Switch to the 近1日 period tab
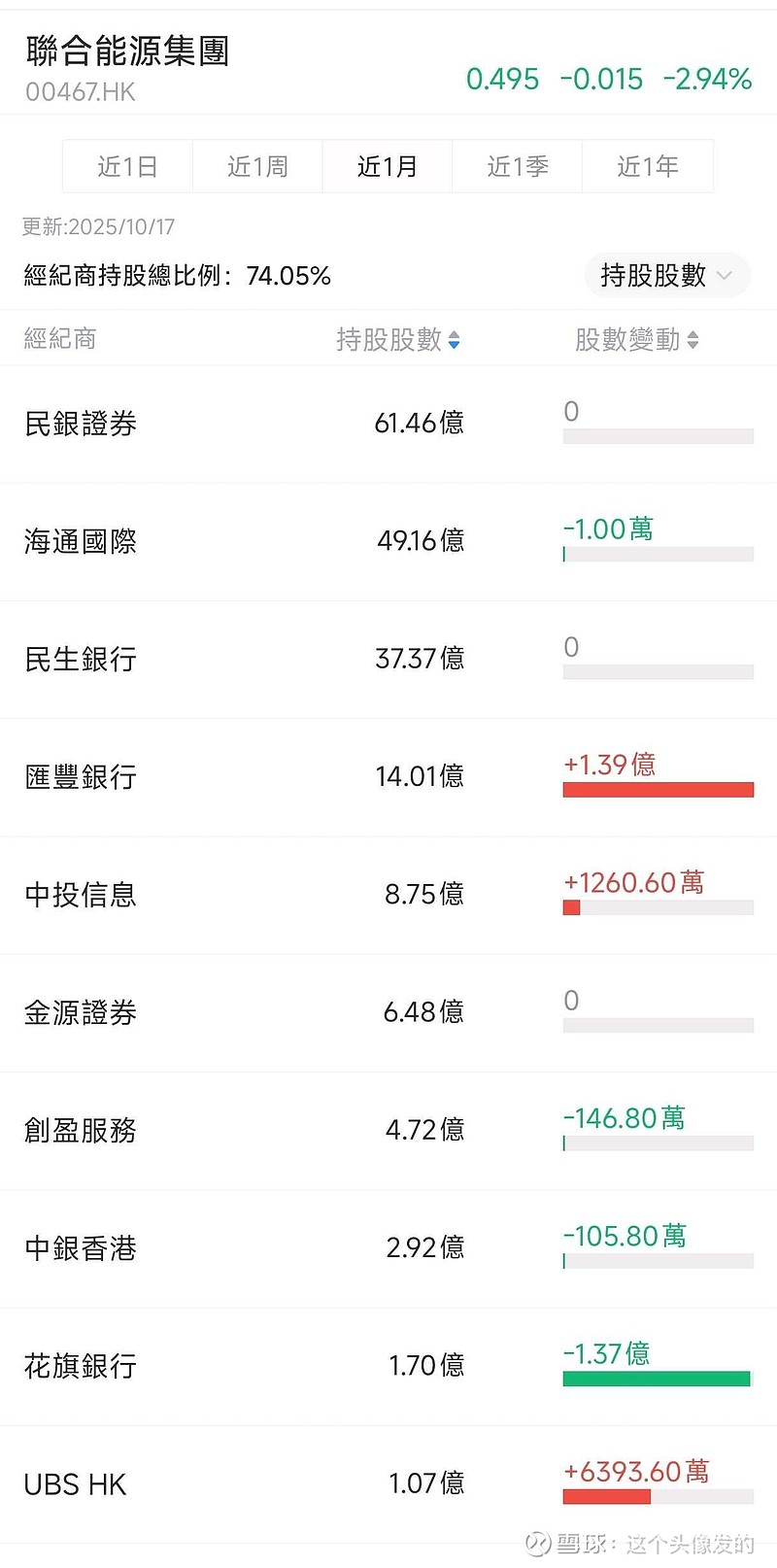 (127, 166)
